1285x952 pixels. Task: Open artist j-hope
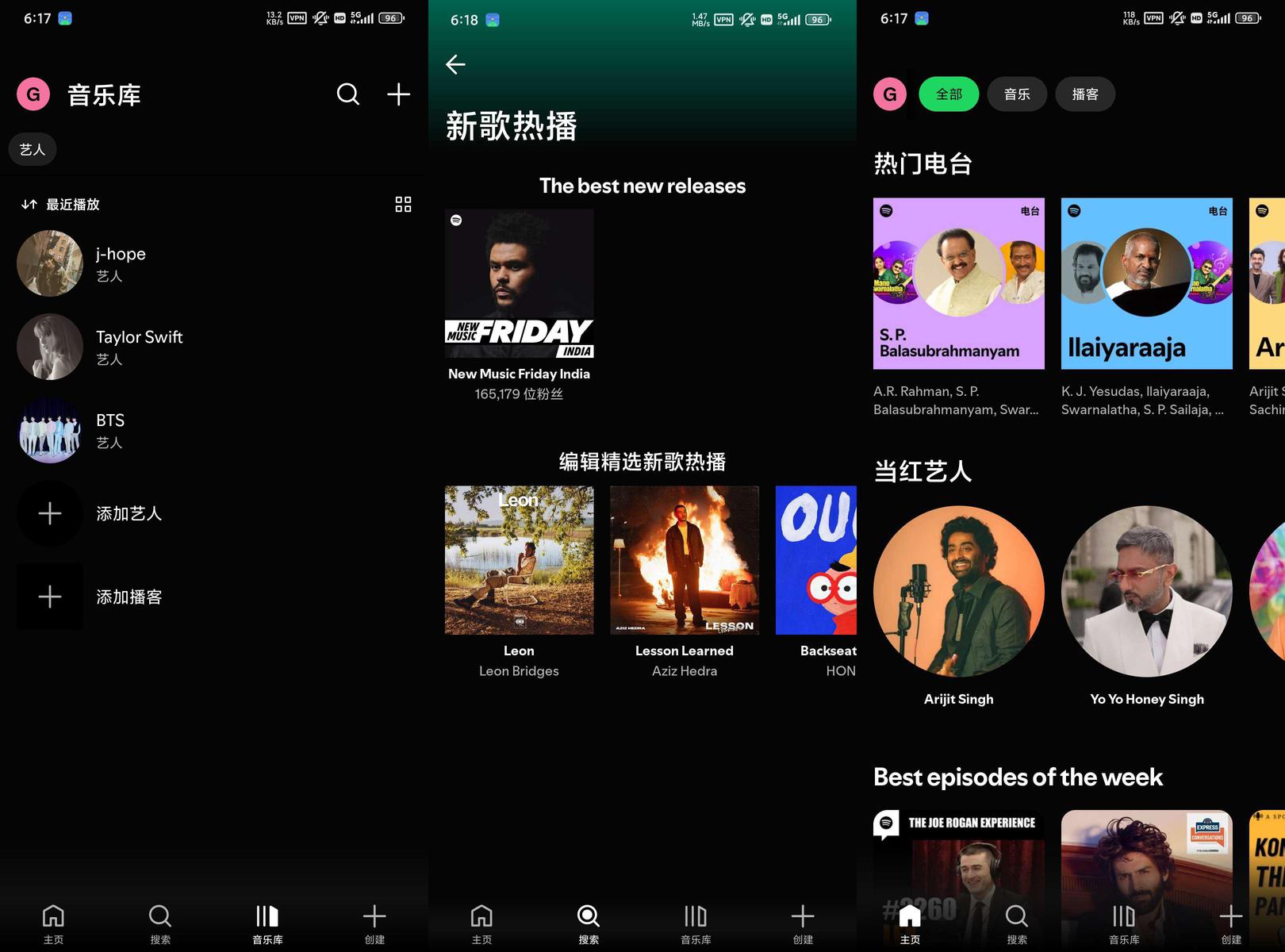point(214,263)
